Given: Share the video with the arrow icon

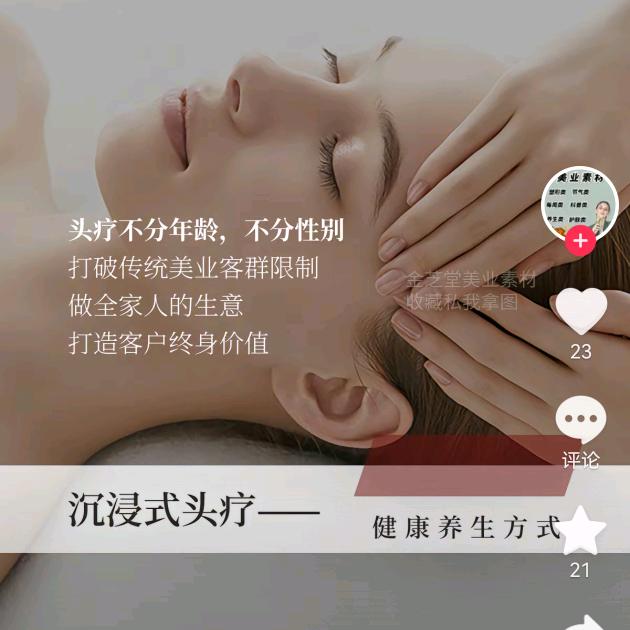Looking at the screenshot, I should (x=586, y=622).
